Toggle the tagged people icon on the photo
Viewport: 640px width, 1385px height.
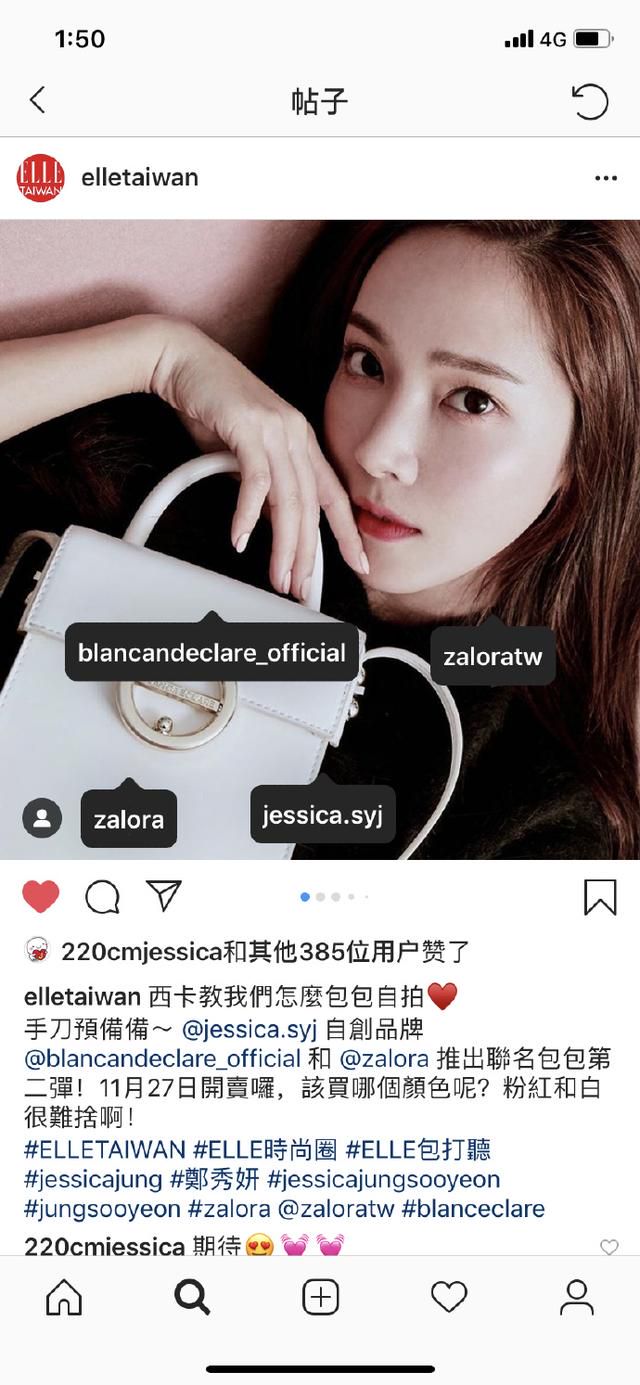(x=42, y=818)
